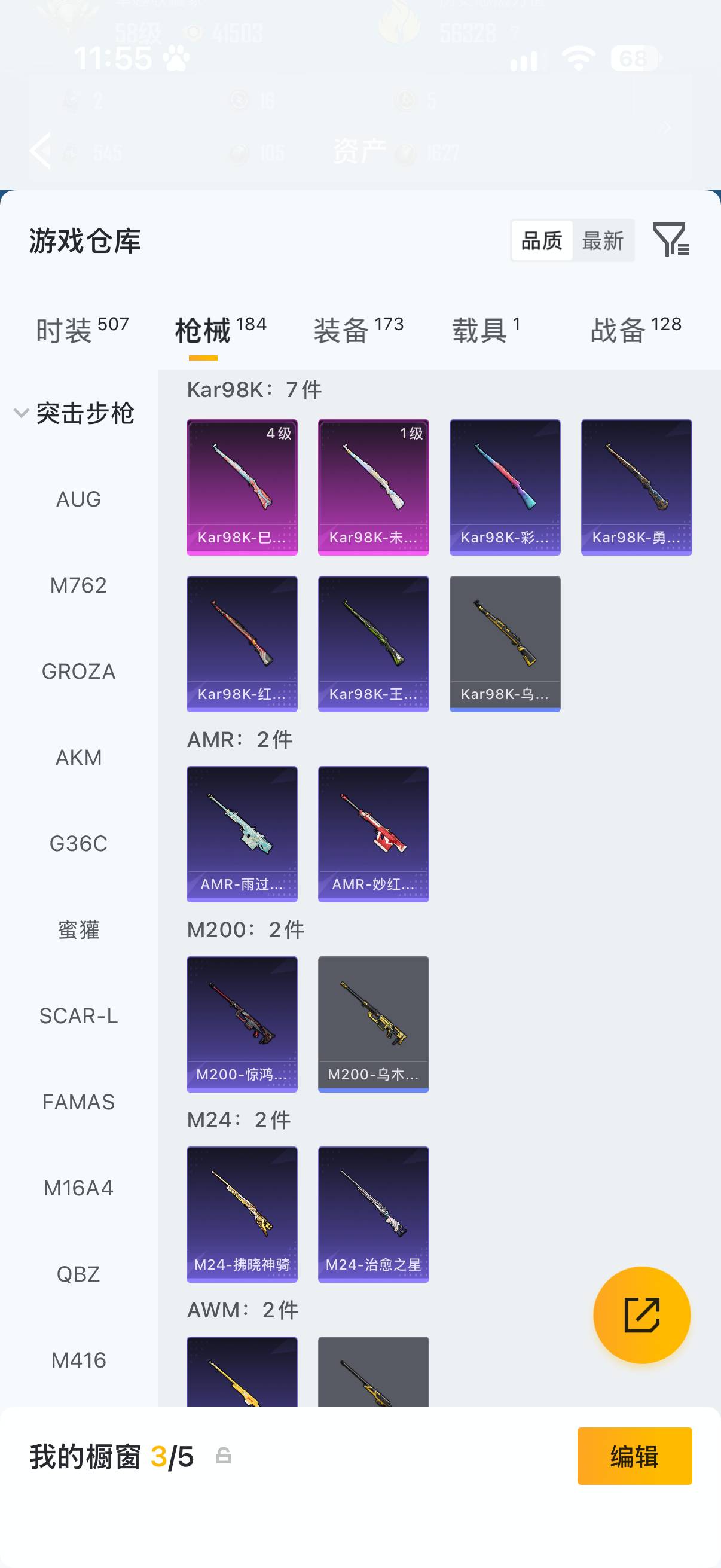Image resolution: width=721 pixels, height=1568 pixels.
Task: Sort by 最新
Action: point(603,240)
